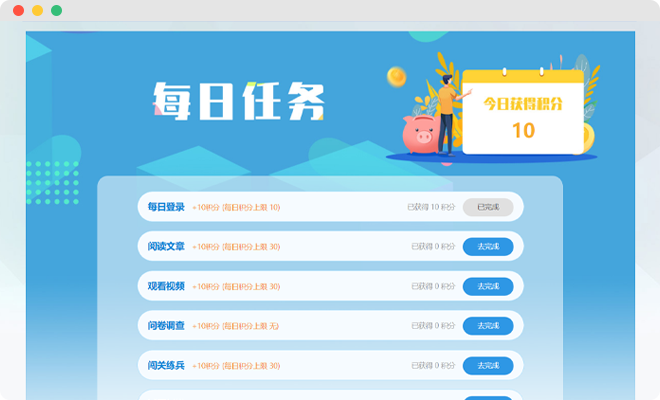Tap 已完成 button on 每日登录 row
Screen dimensions: 660x400
click(x=488, y=207)
